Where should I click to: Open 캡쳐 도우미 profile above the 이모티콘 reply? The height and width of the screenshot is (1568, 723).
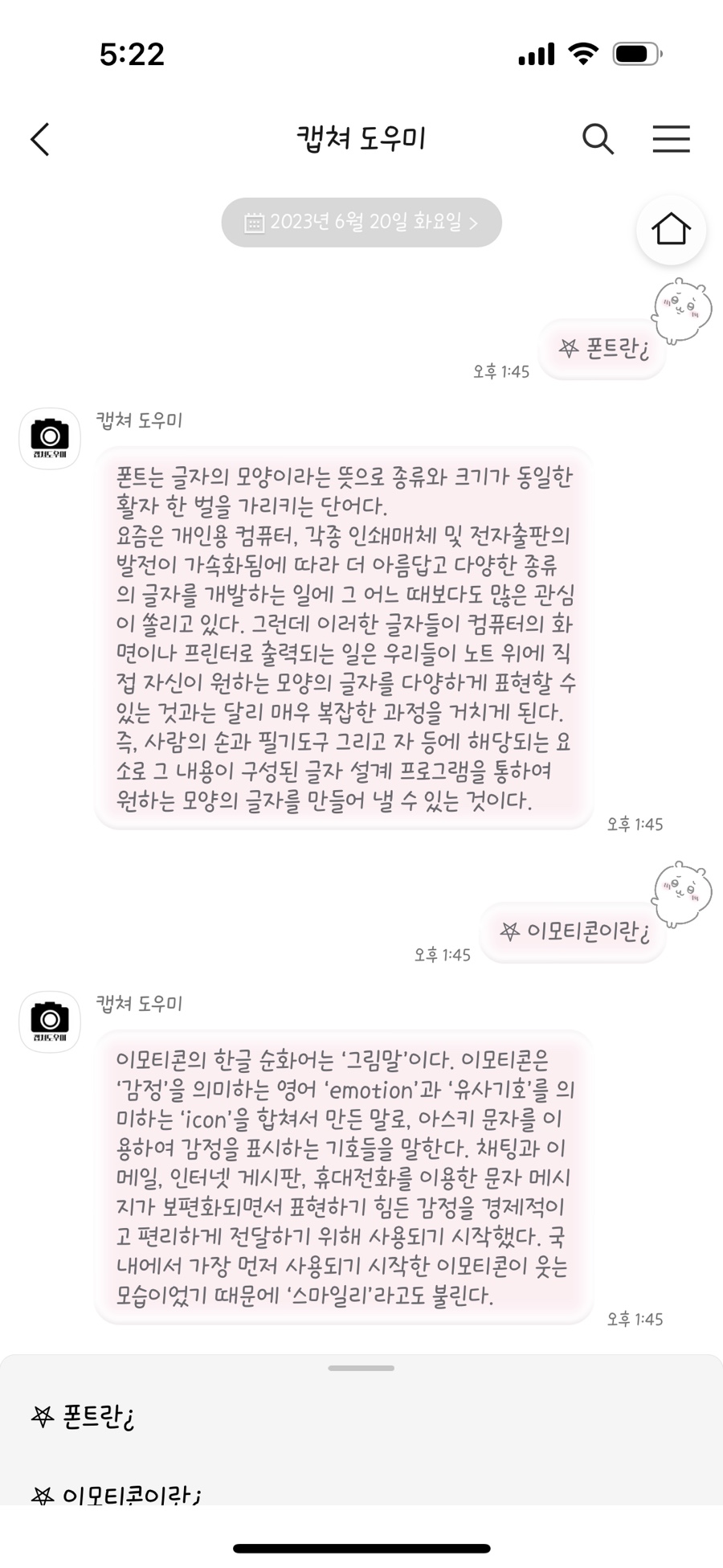click(x=50, y=1022)
